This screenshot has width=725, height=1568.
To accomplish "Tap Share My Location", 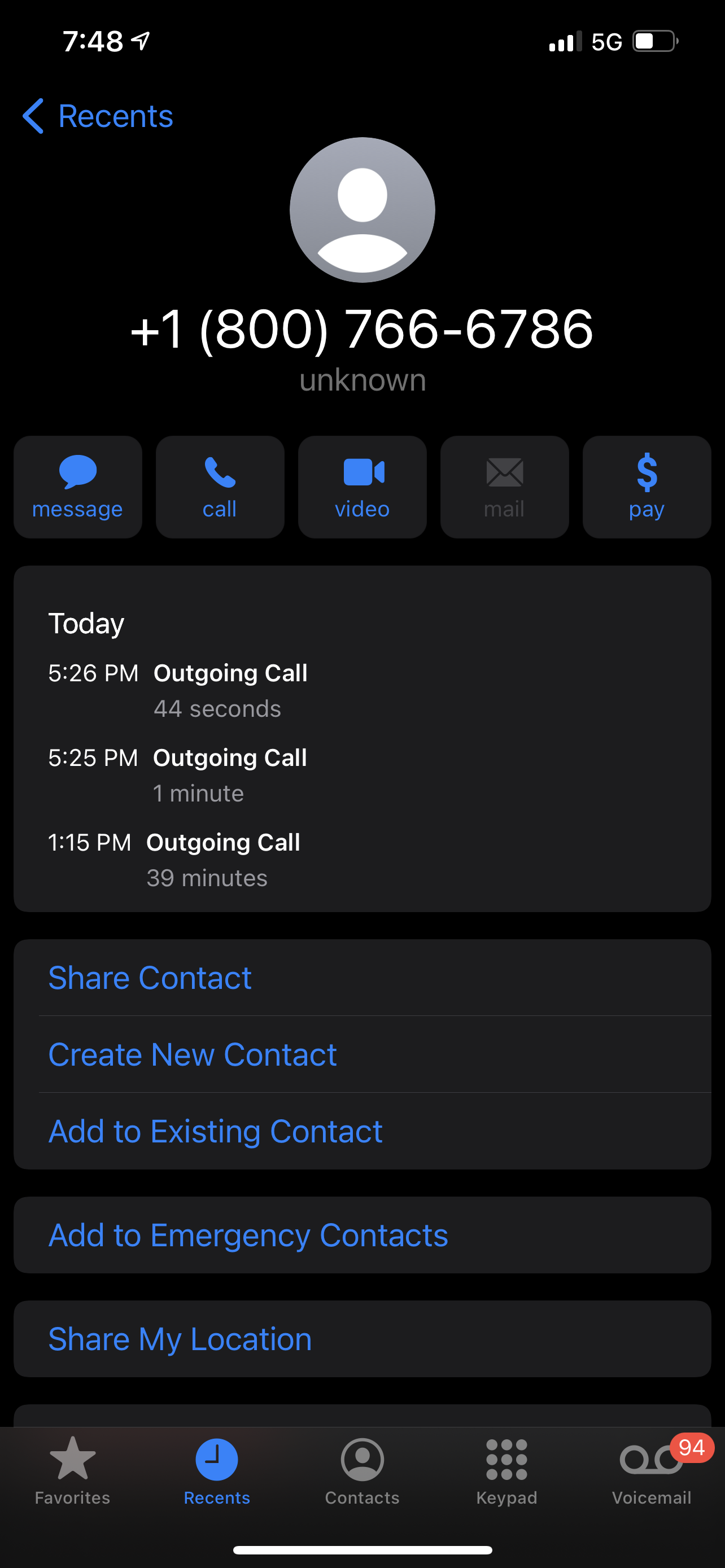I will 180,1339.
